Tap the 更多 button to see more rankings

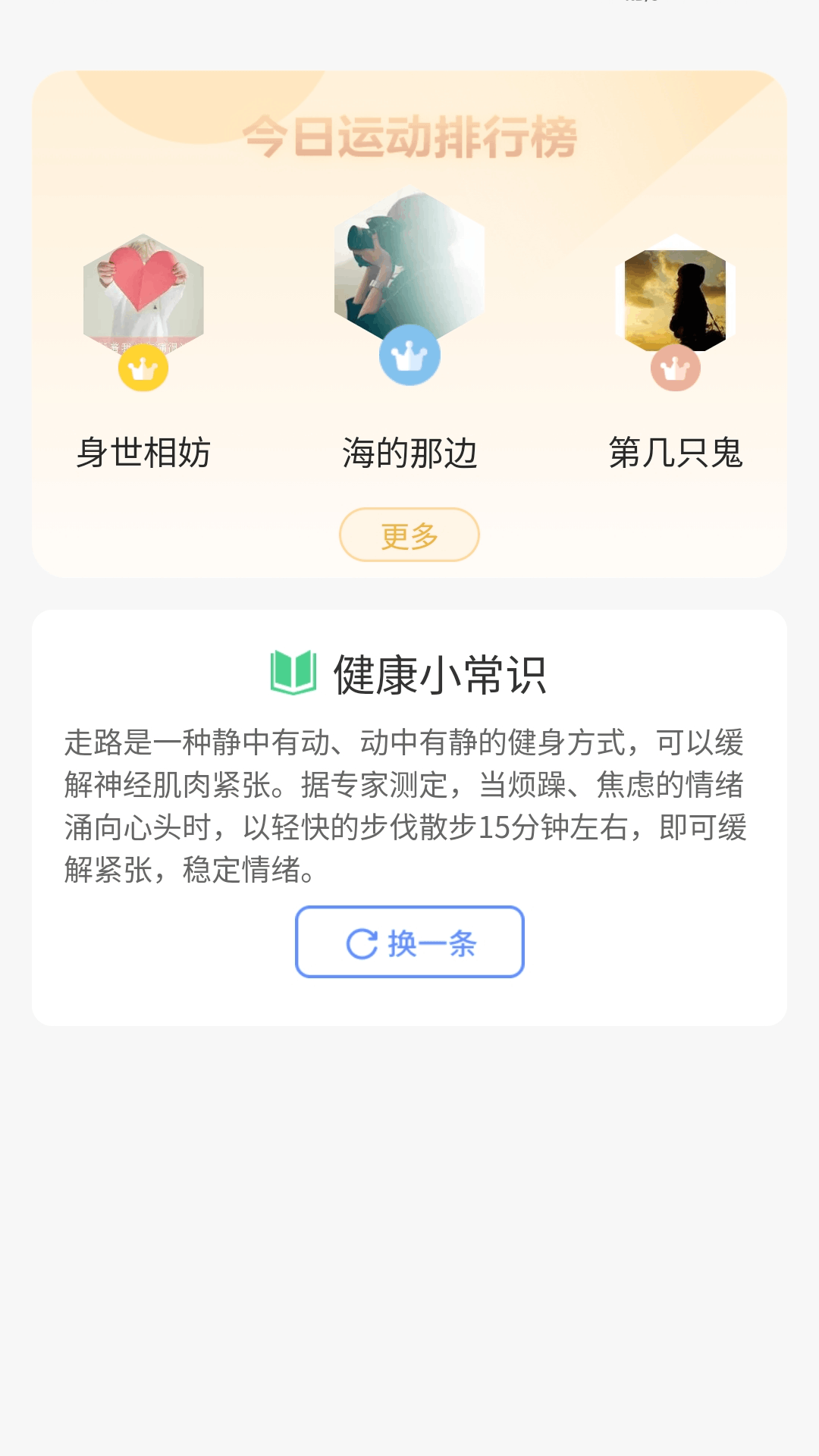[x=409, y=535]
